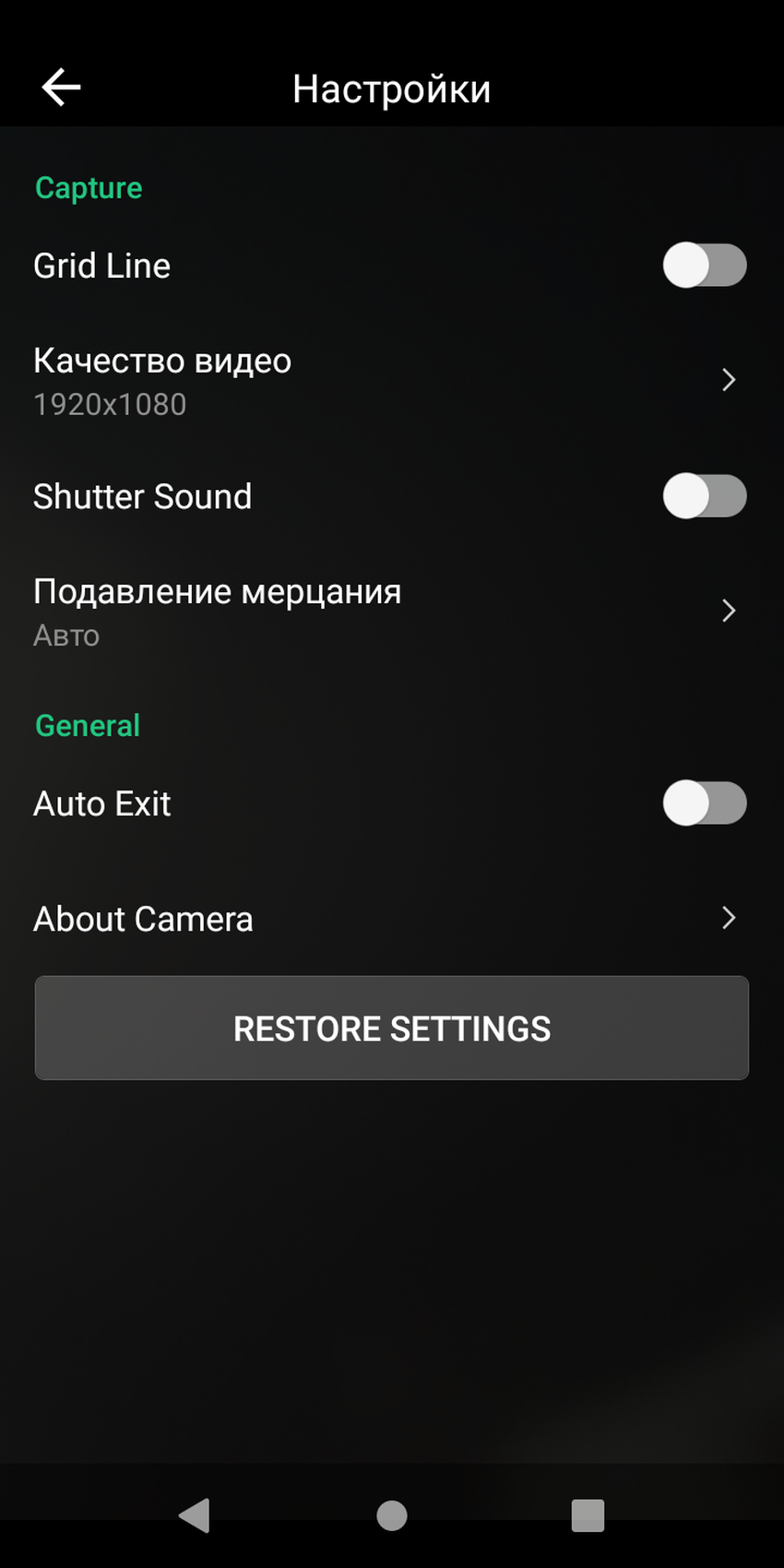Enable the Grid Line switch

704,266
